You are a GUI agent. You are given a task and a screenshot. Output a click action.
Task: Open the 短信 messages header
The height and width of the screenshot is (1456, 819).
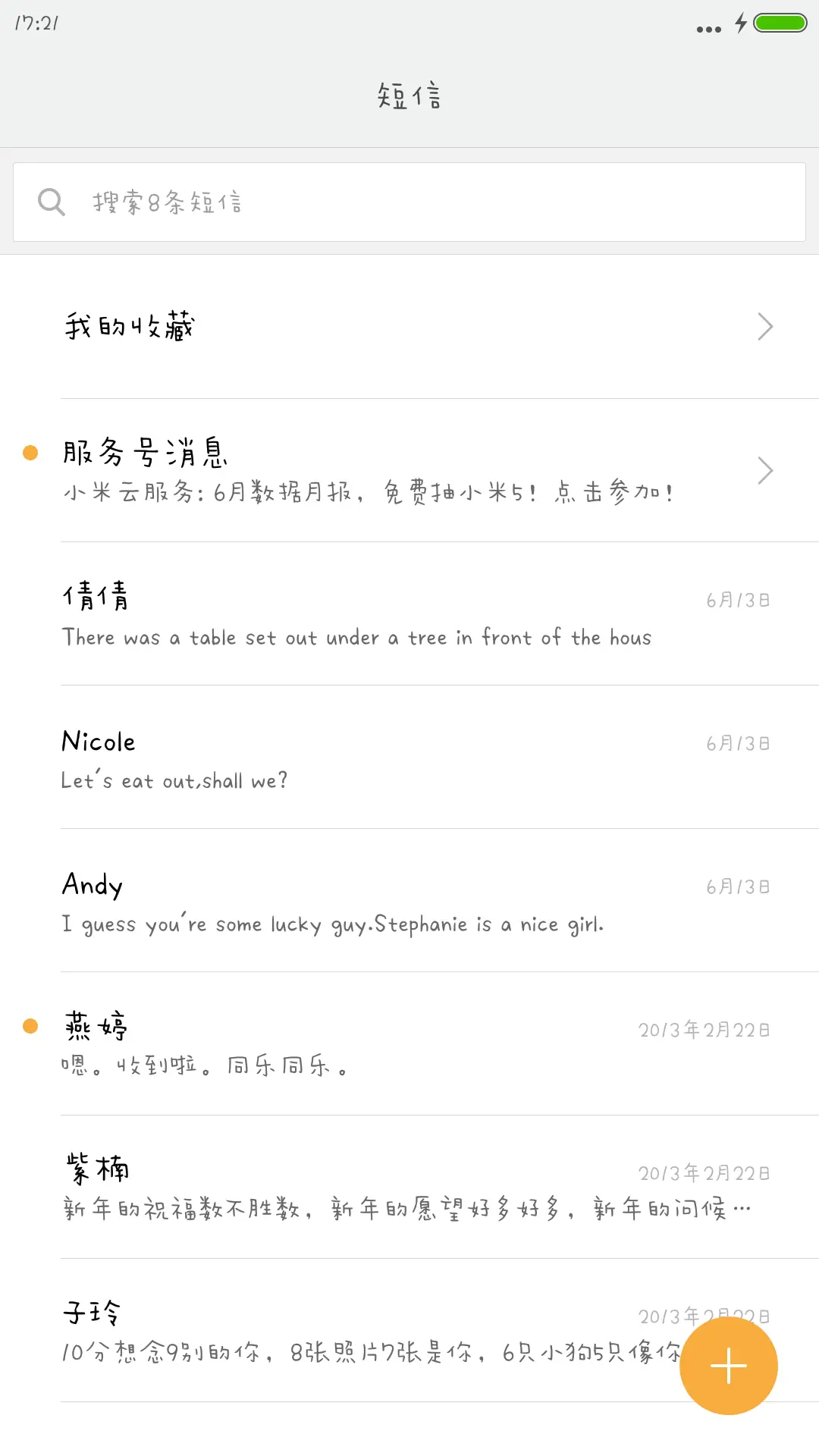(x=409, y=96)
